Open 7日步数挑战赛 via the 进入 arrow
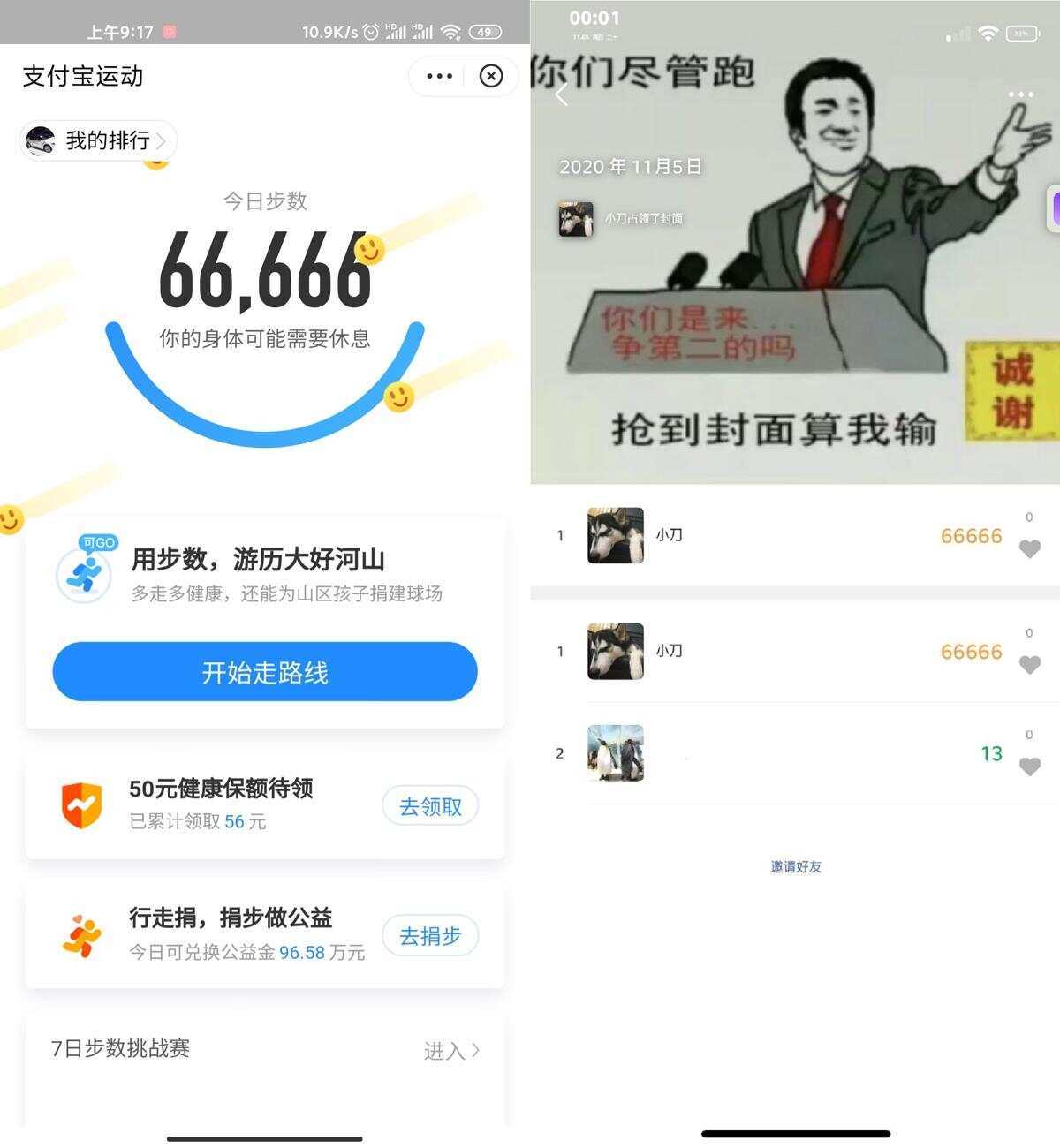This screenshot has width=1060, height=1148. tap(453, 1050)
